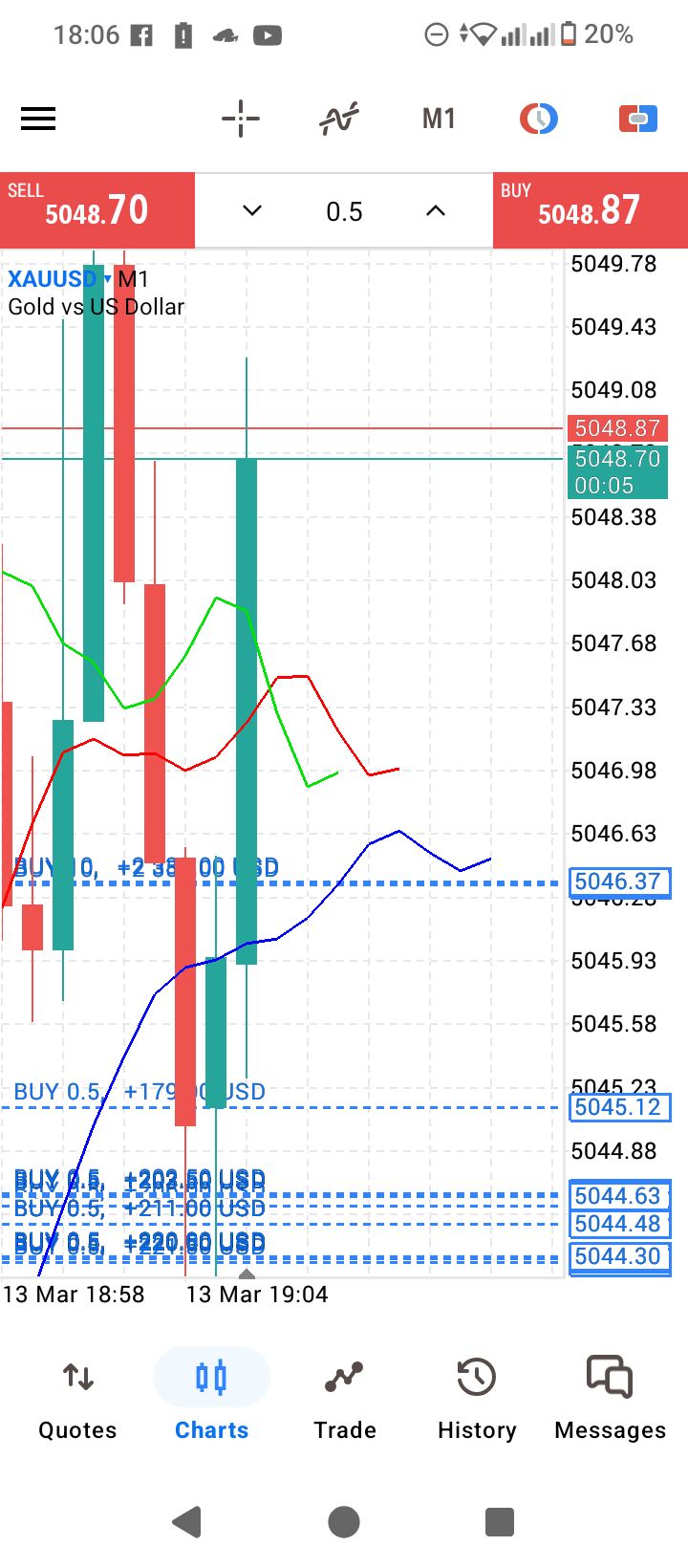Decrease the lot volume
688x1568 pixels.
pos(252,210)
